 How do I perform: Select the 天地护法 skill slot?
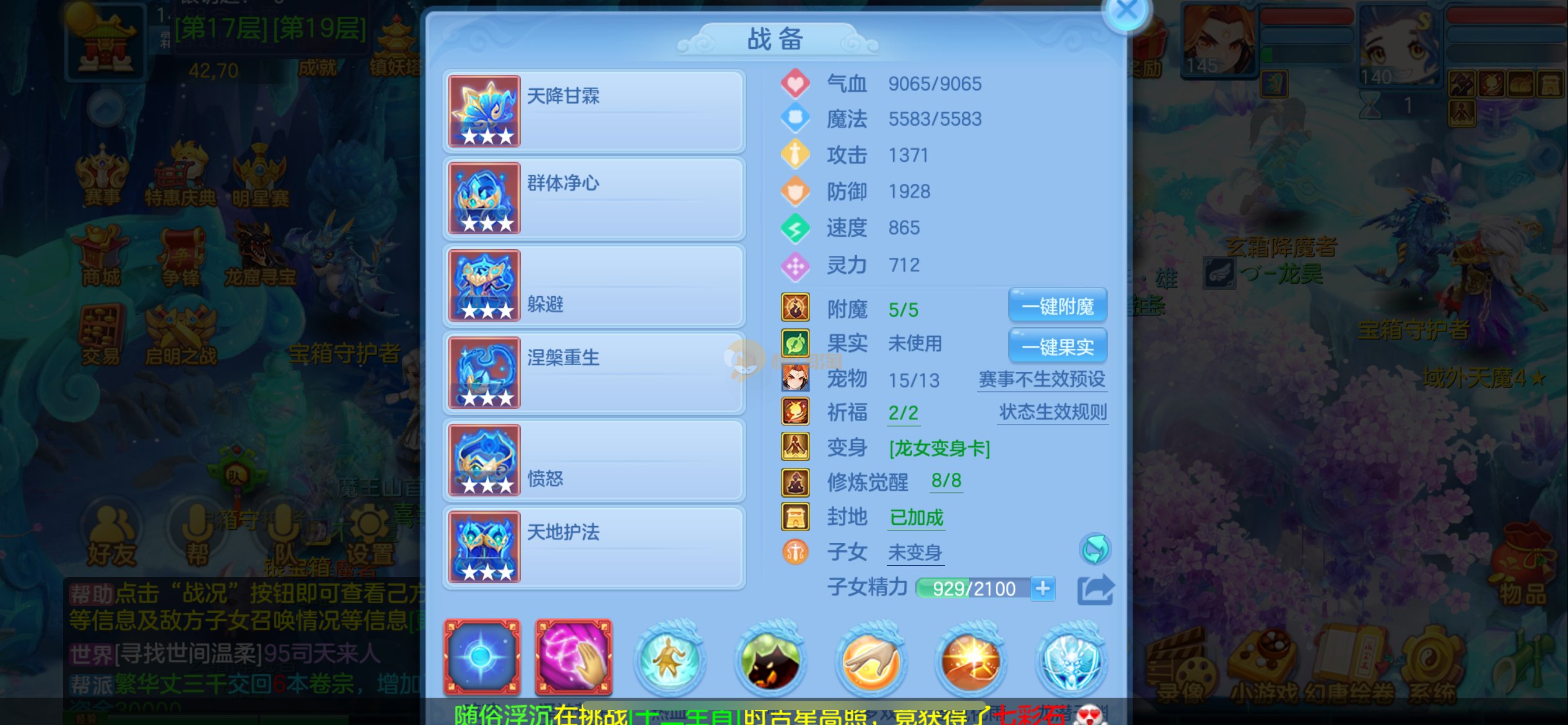point(593,547)
